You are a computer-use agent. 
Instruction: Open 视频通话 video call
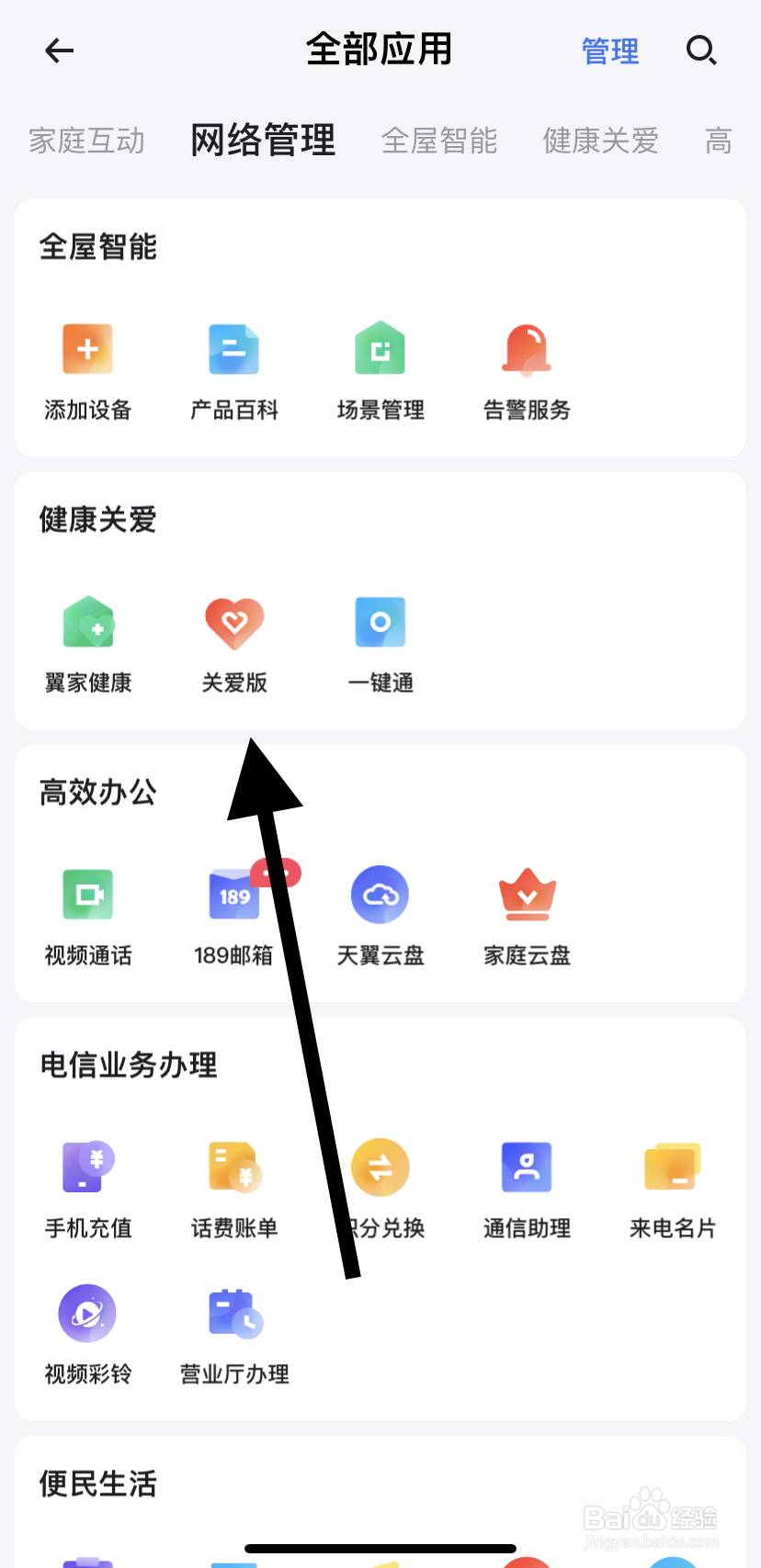(87, 894)
